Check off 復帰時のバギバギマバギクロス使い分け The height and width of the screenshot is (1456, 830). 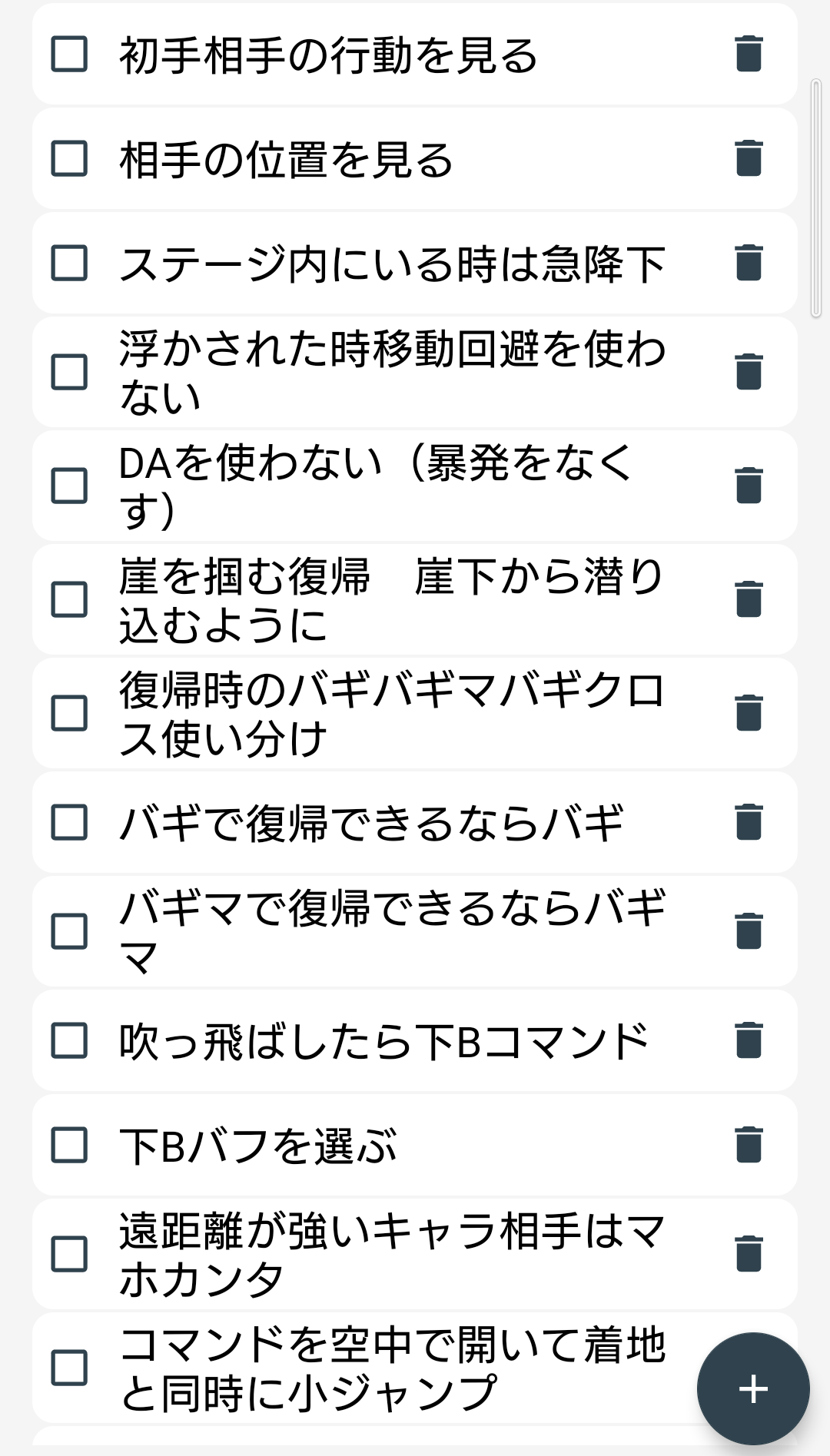coord(69,713)
